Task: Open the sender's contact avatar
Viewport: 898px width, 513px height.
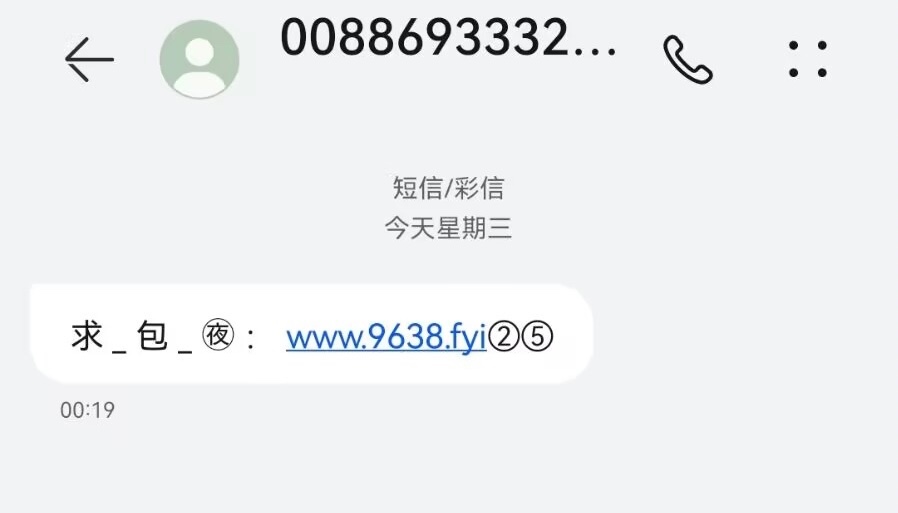Action: [x=200, y=59]
